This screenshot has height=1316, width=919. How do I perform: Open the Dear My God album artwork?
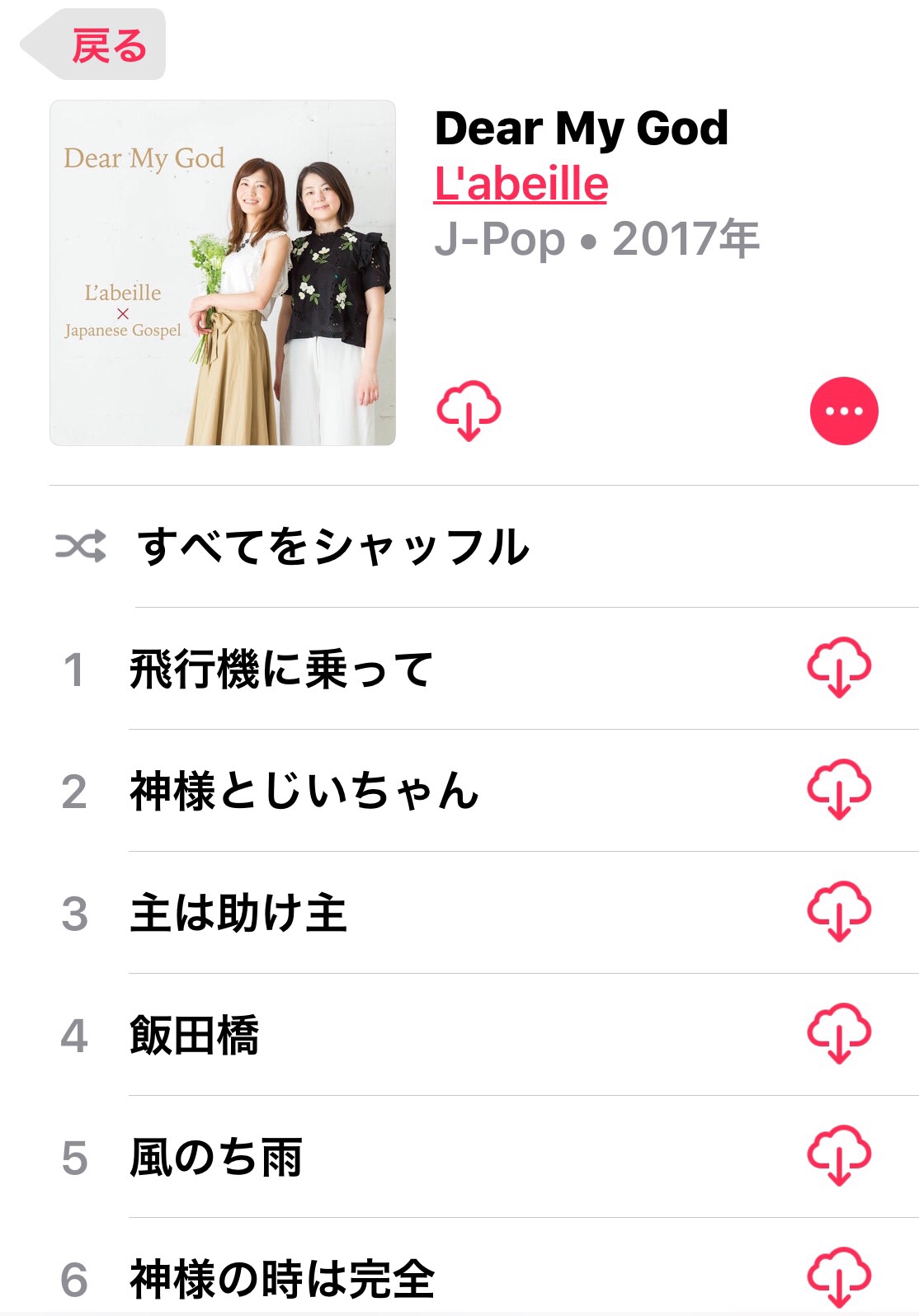[223, 273]
